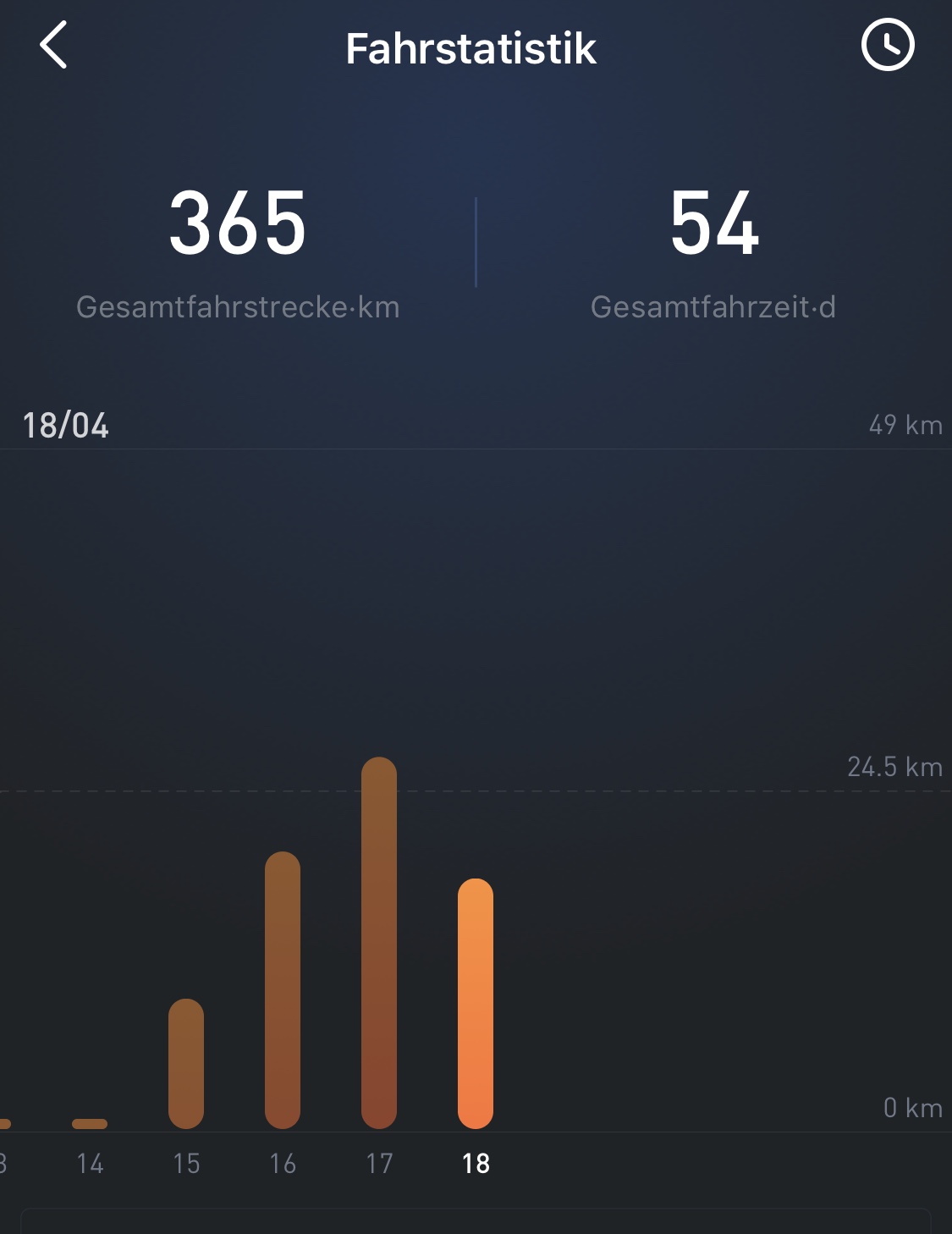Open the ride history clock icon
The image size is (952, 1234).
pyautogui.click(x=887, y=46)
